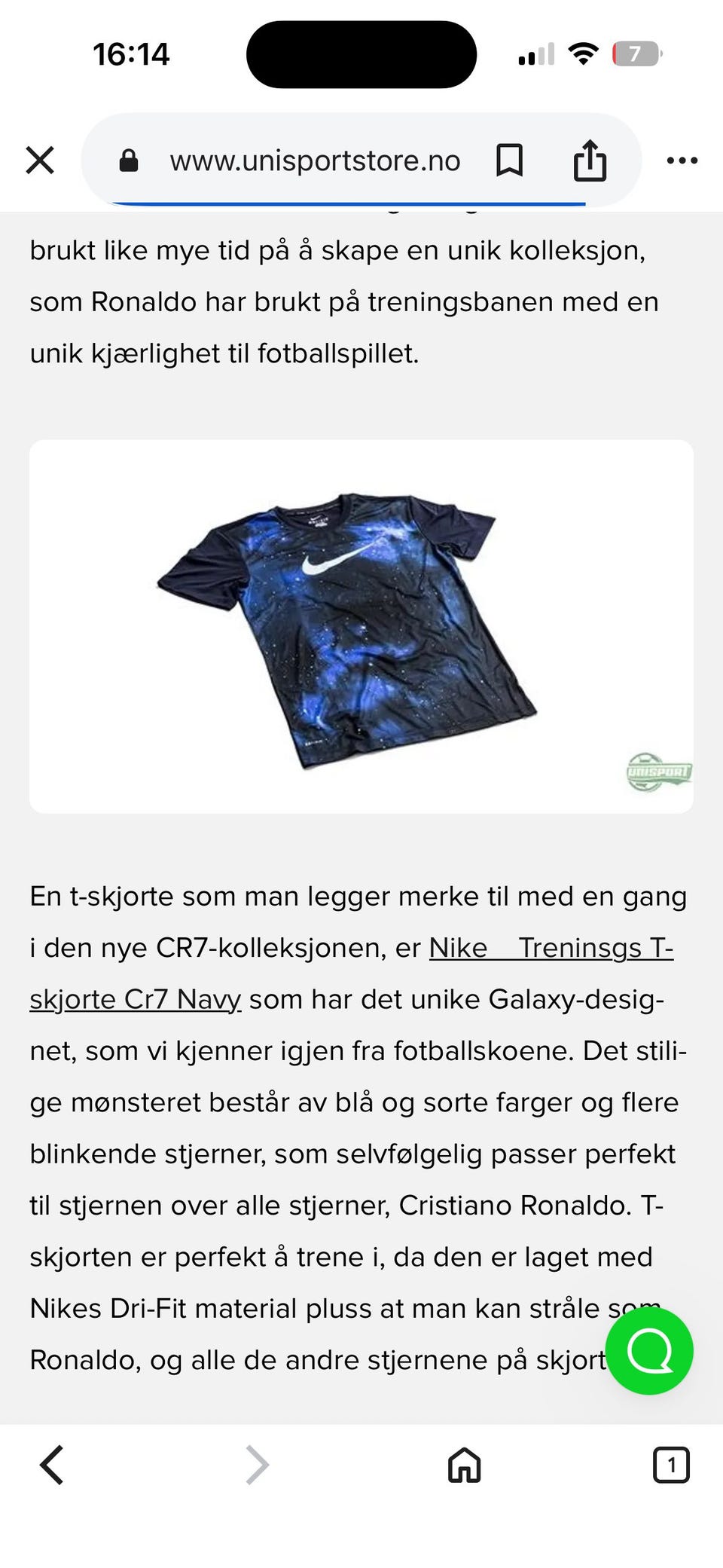Image resolution: width=723 pixels, height=1568 pixels.
Task: Tap the forward navigation chevron
Action: (x=256, y=1465)
